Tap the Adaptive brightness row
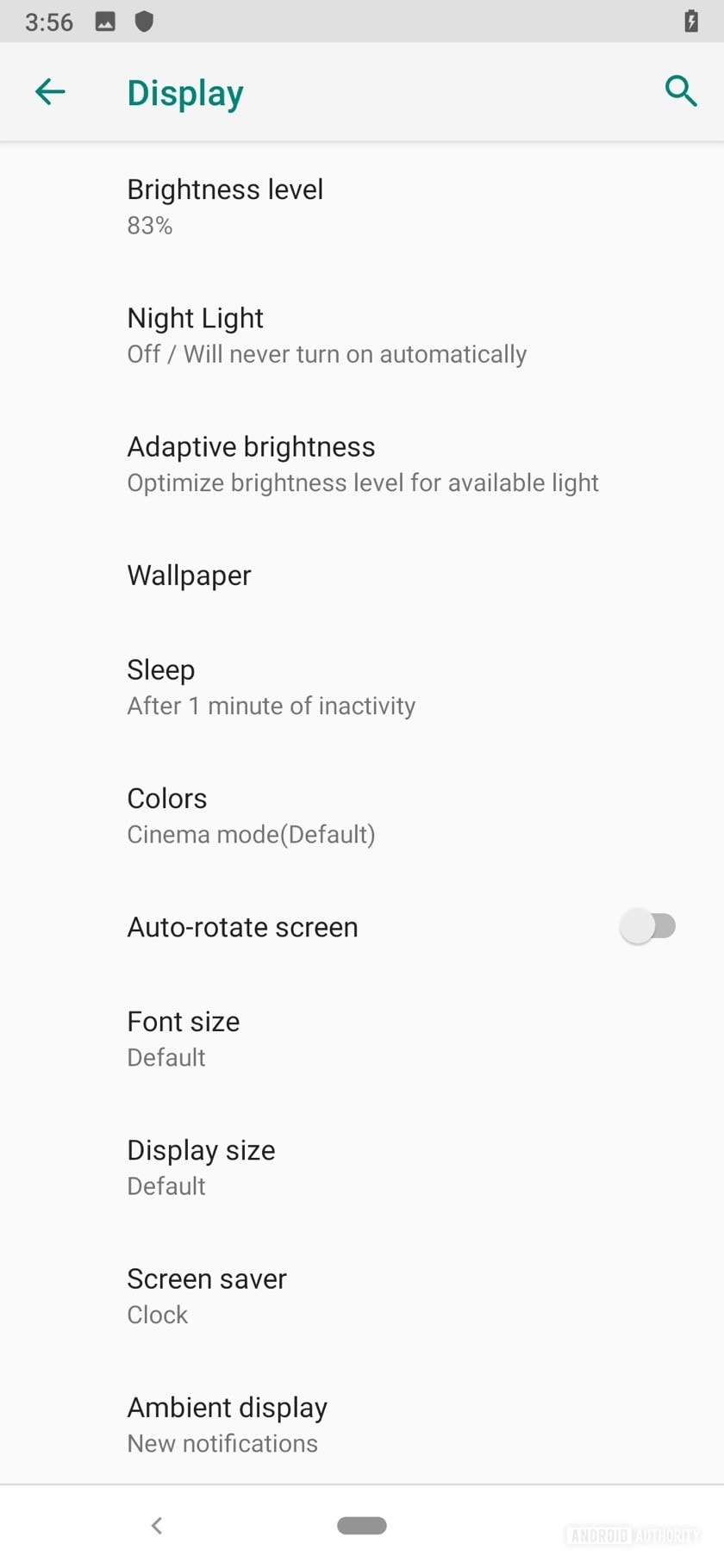Viewport: 724px width, 1568px height. 362,464
